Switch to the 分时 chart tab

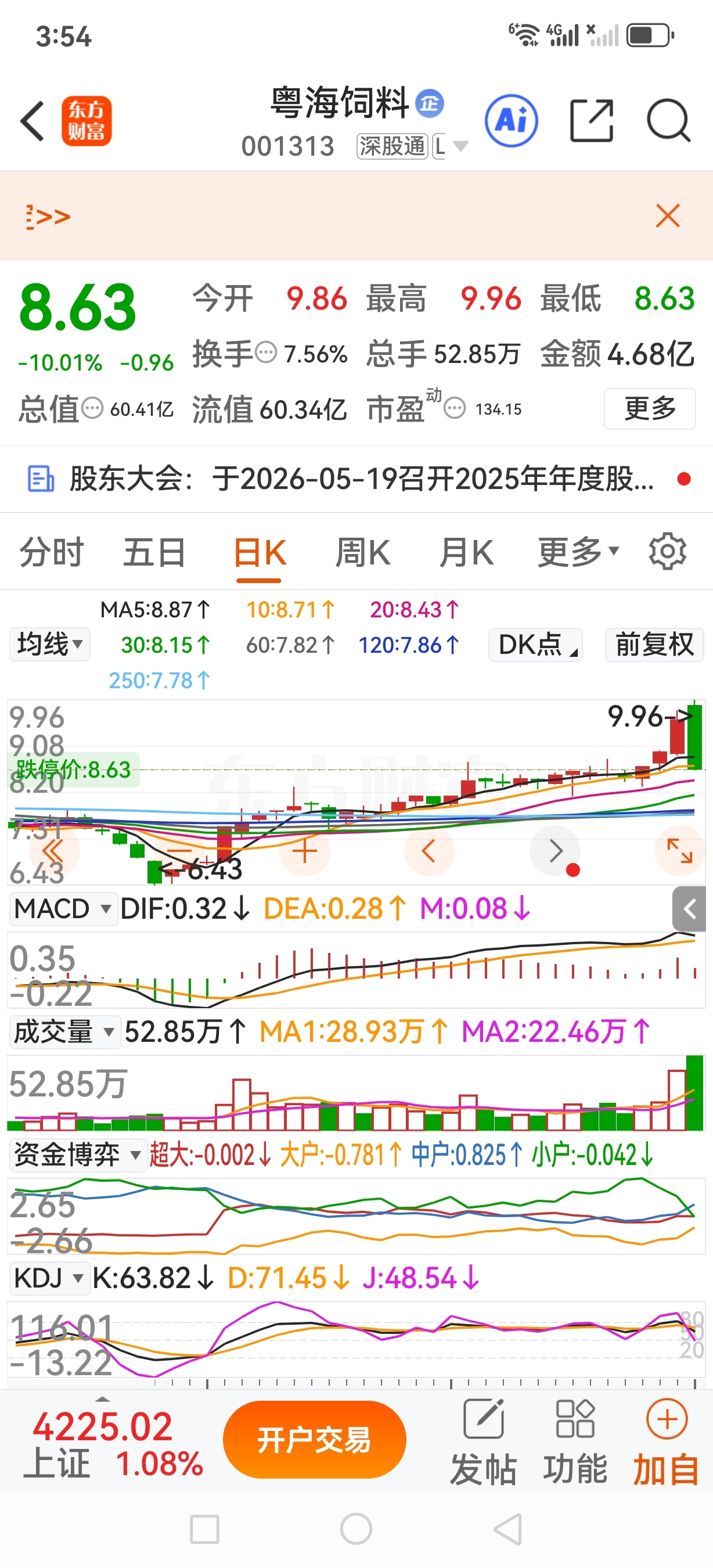coord(52,552)
